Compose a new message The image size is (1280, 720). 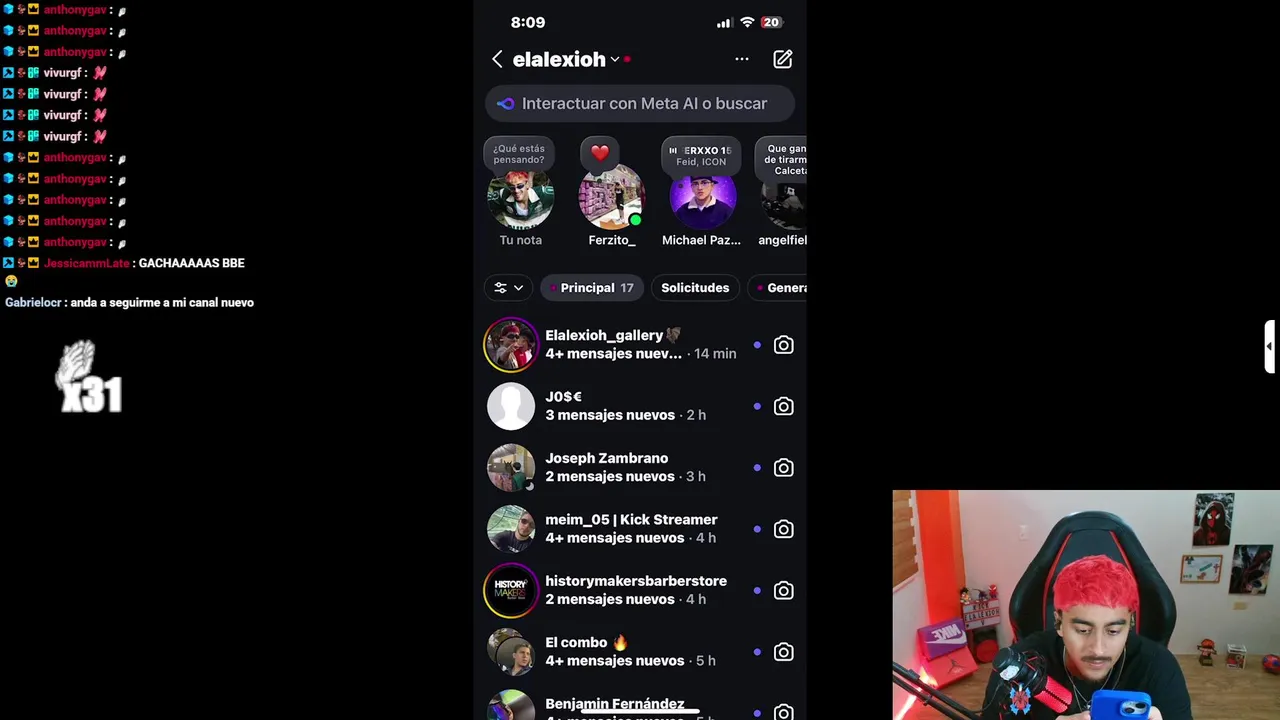coord(783,60)
